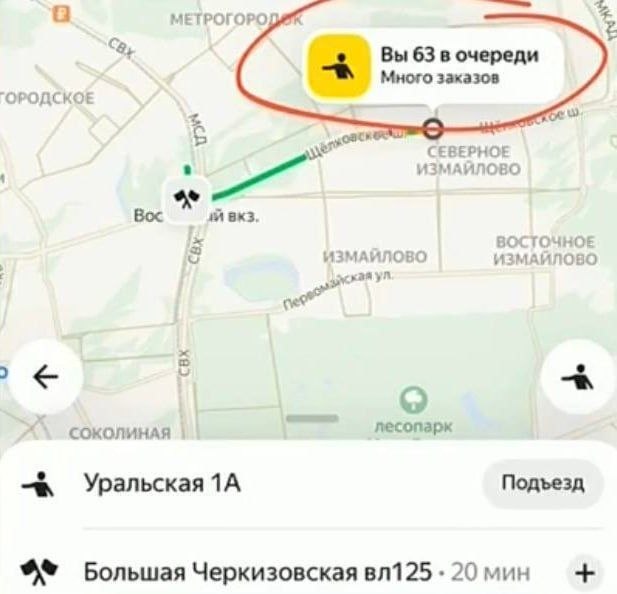617x594 pixels.
Task: Center the map on the pickup point
Action: click(575, 377)
